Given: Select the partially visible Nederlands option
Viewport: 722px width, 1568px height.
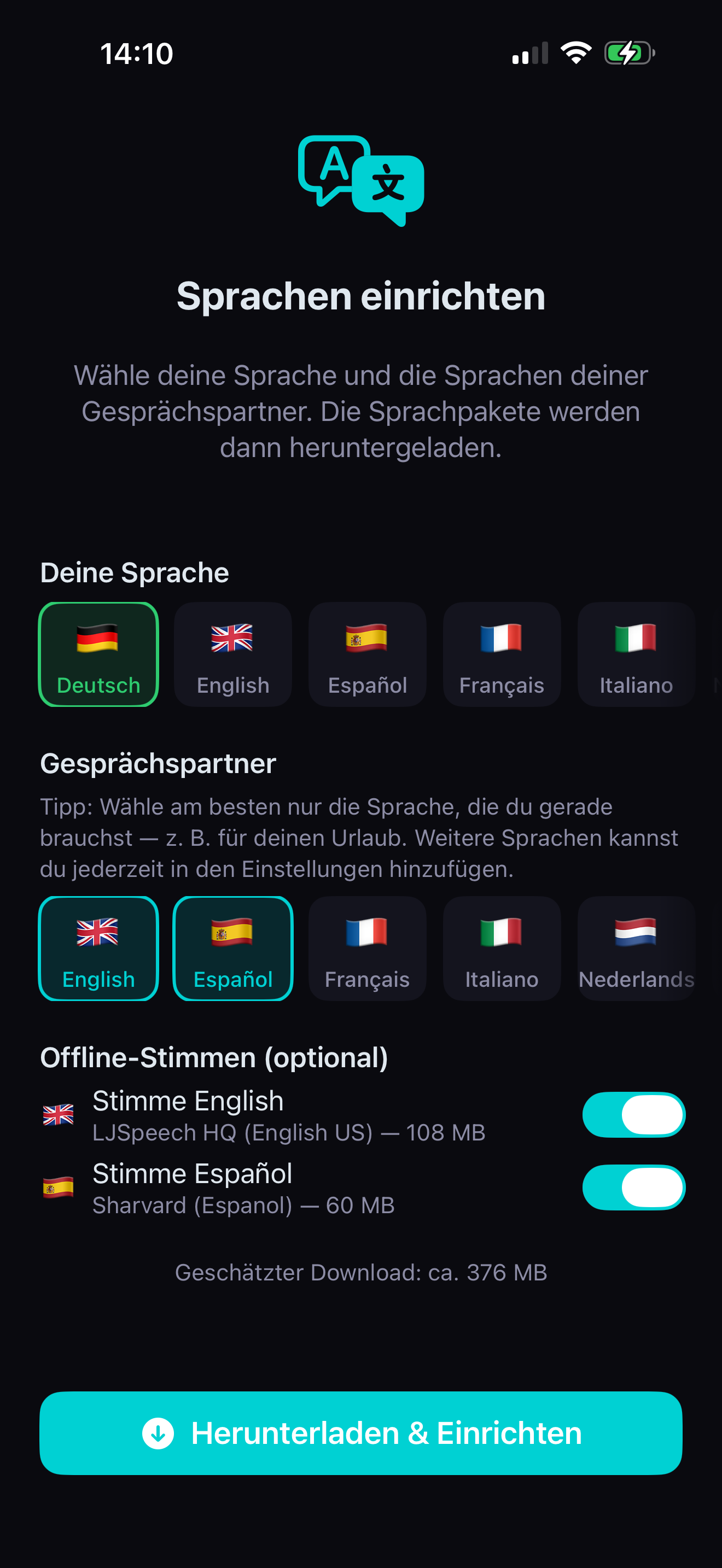Looking at the screenshot, I should click(636, 949).
